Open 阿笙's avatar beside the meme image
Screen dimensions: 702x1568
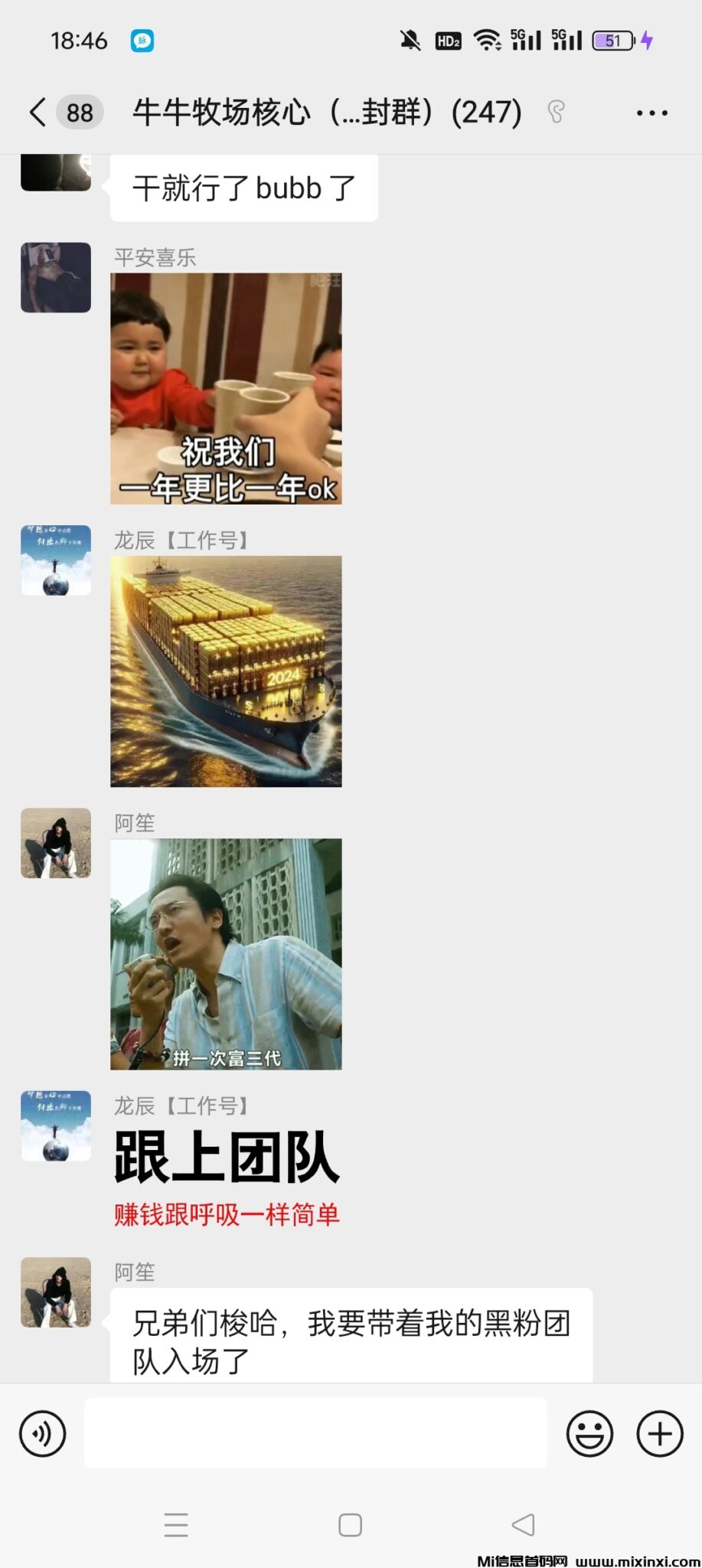(56, 842)
